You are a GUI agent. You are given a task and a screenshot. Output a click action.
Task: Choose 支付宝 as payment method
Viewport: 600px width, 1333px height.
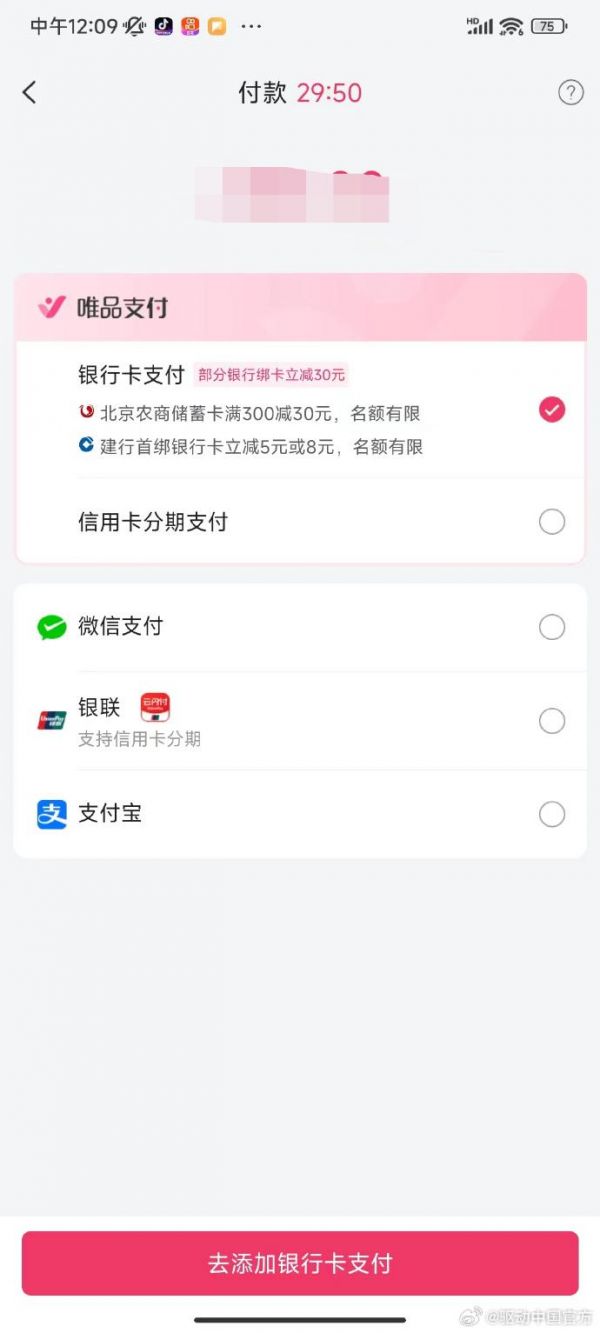pyautogui.click(x=551, y=814)
